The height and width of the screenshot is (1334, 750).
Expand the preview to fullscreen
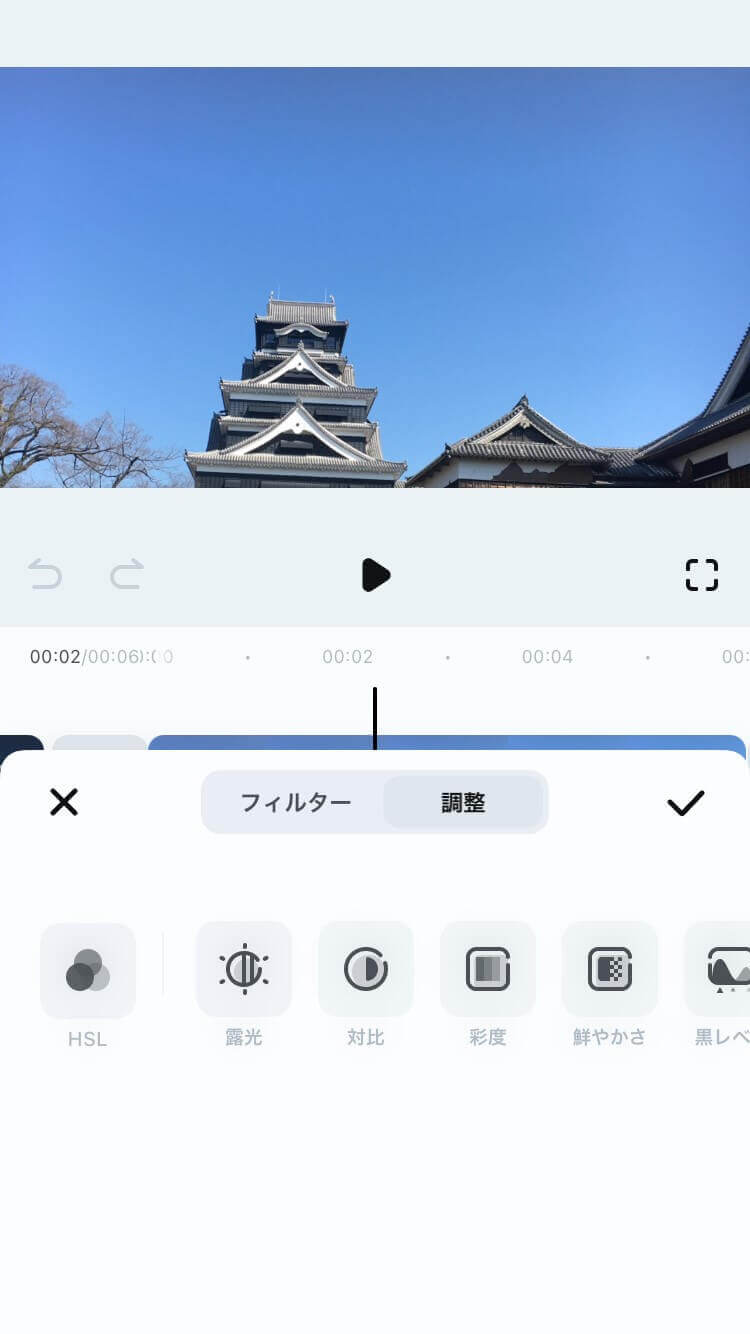[x=702, y=575]
